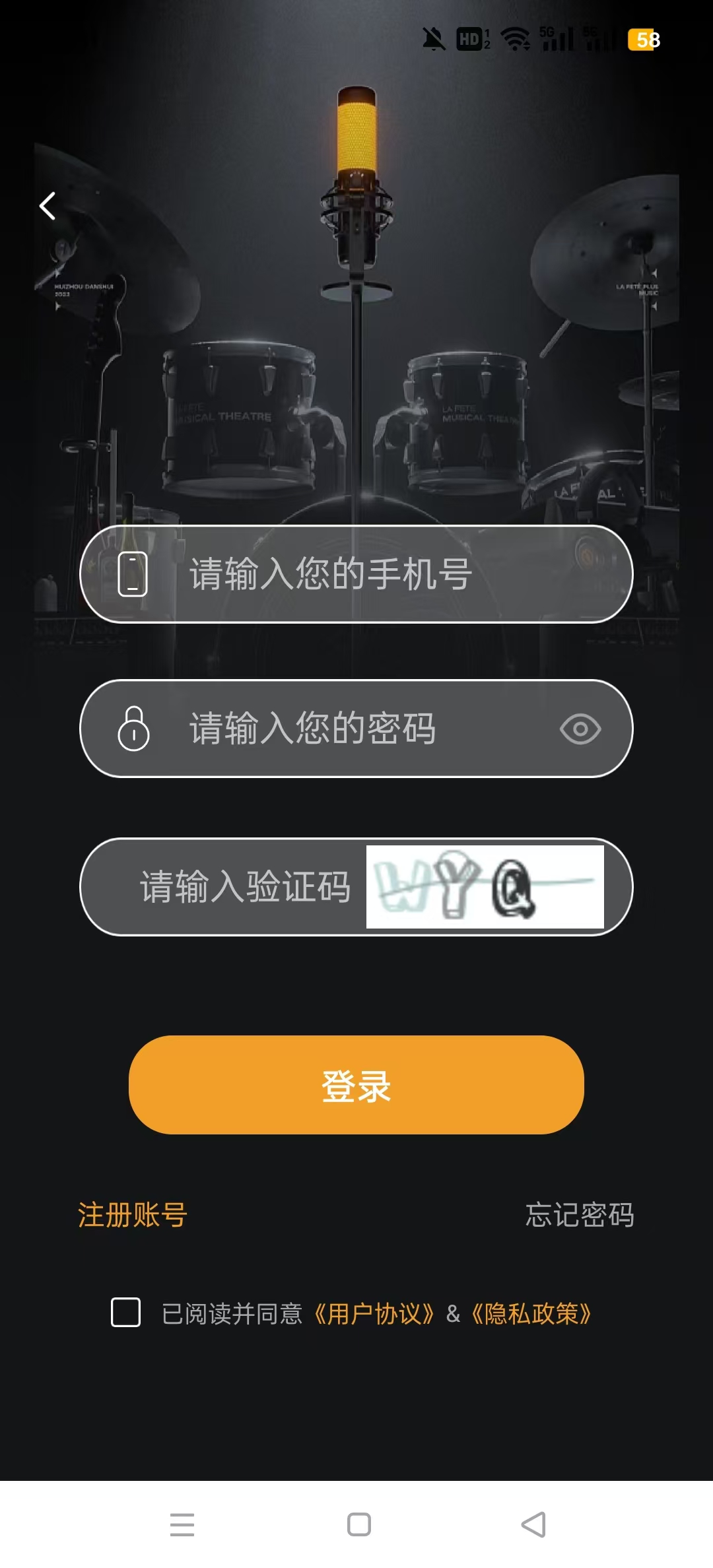Tap the back arrow icon
The height and width of the screenshot is (1568, 713).
tap(48, 206)
